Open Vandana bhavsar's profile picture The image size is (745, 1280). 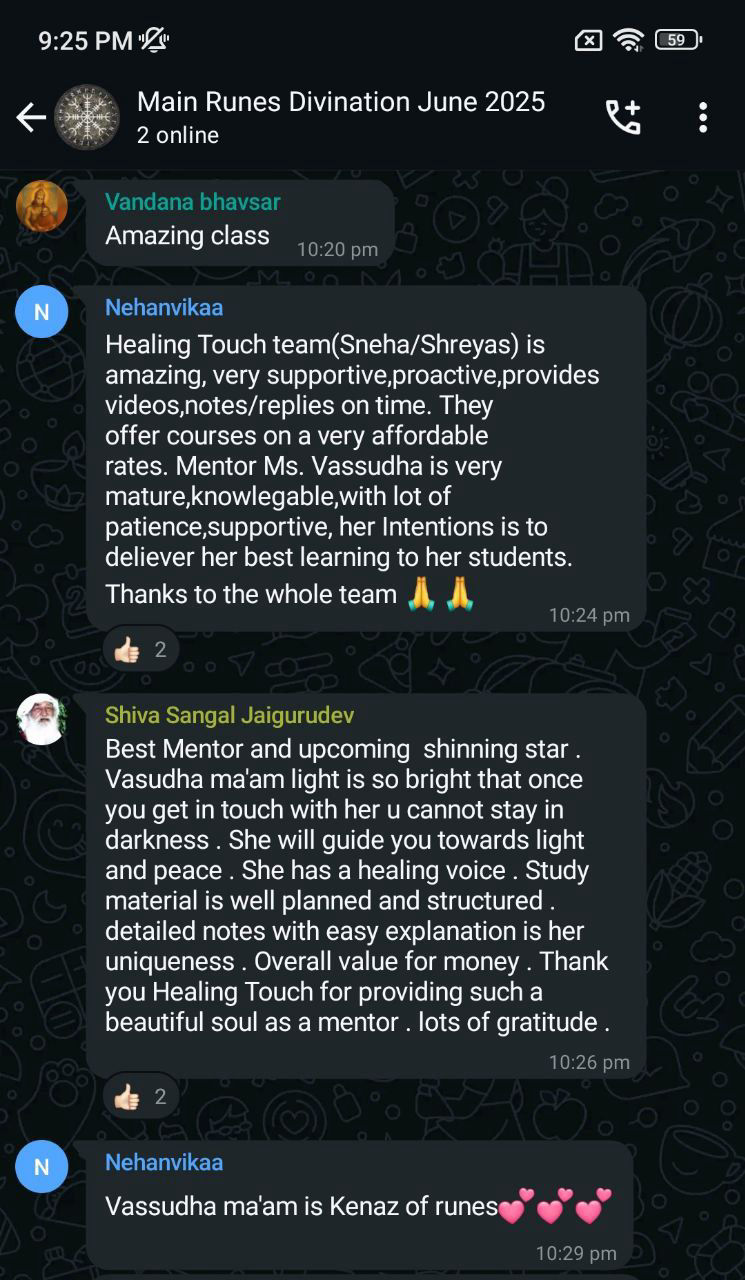point(42,207)
